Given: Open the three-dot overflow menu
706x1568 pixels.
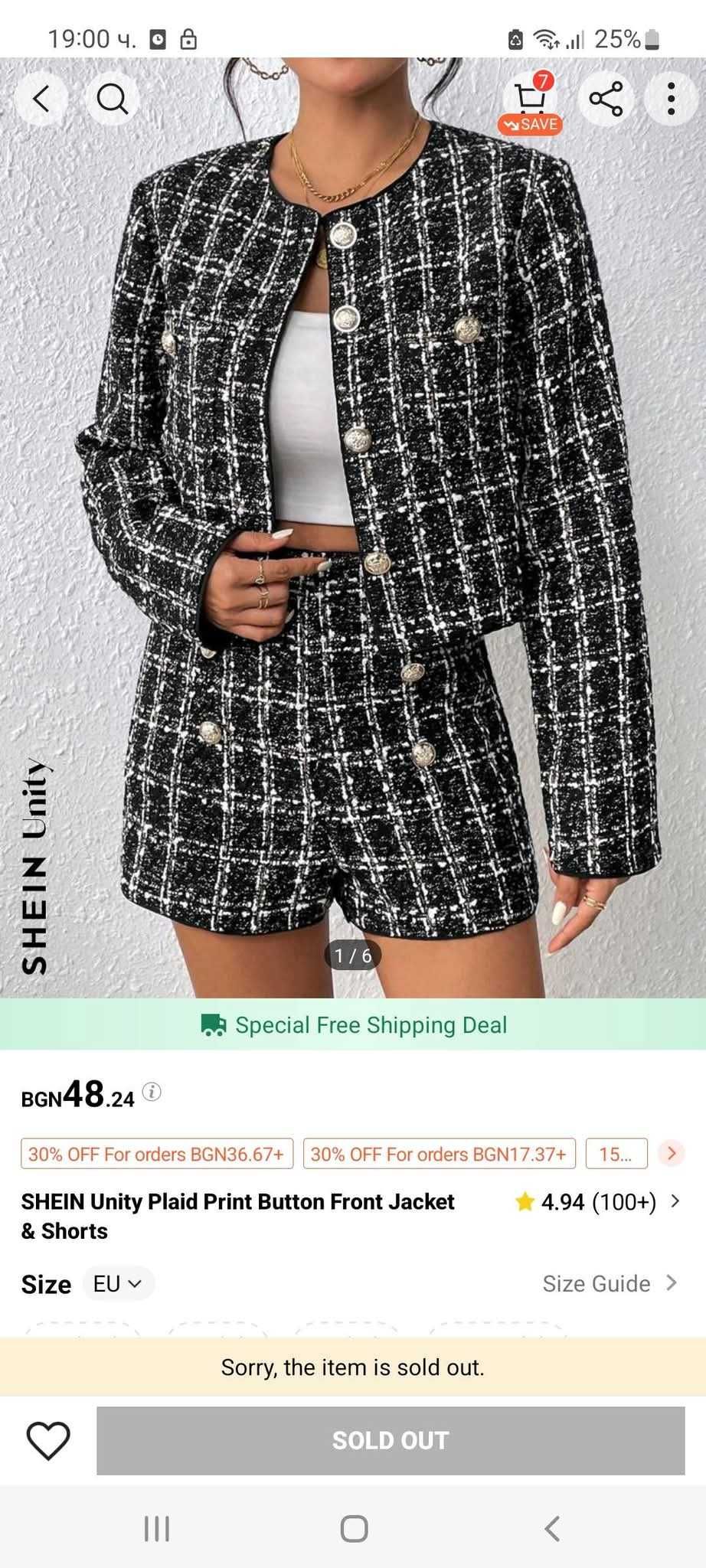Looking at the screenshot, I should click(671, 99).
